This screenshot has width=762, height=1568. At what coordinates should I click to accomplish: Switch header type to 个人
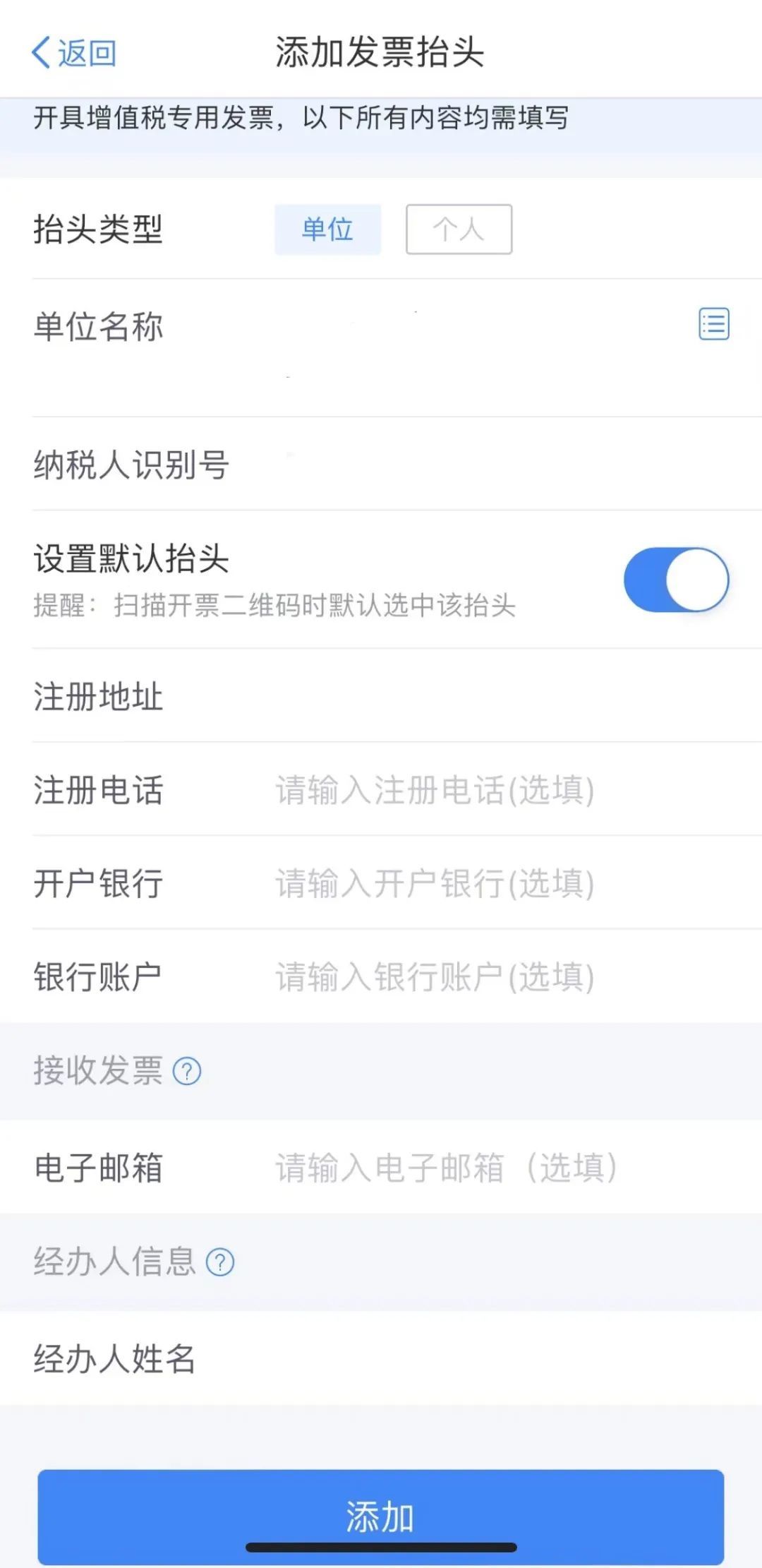tap(459, 229)
